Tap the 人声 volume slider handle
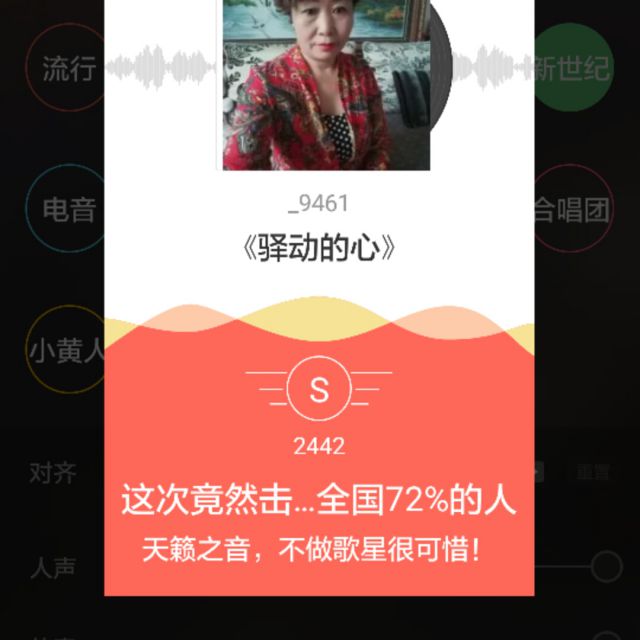Screen dimensions: 640x640 click(x=606, y=567)
